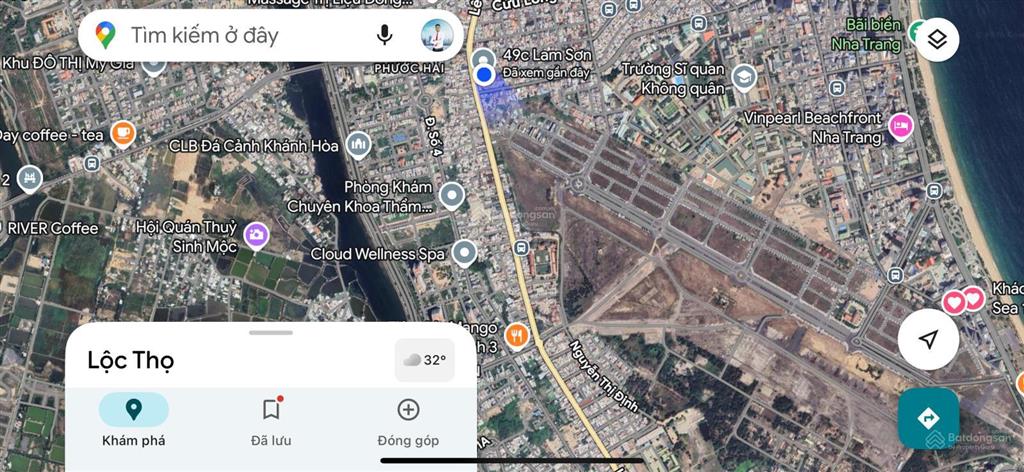Center map on my location

tap(928, 341)
